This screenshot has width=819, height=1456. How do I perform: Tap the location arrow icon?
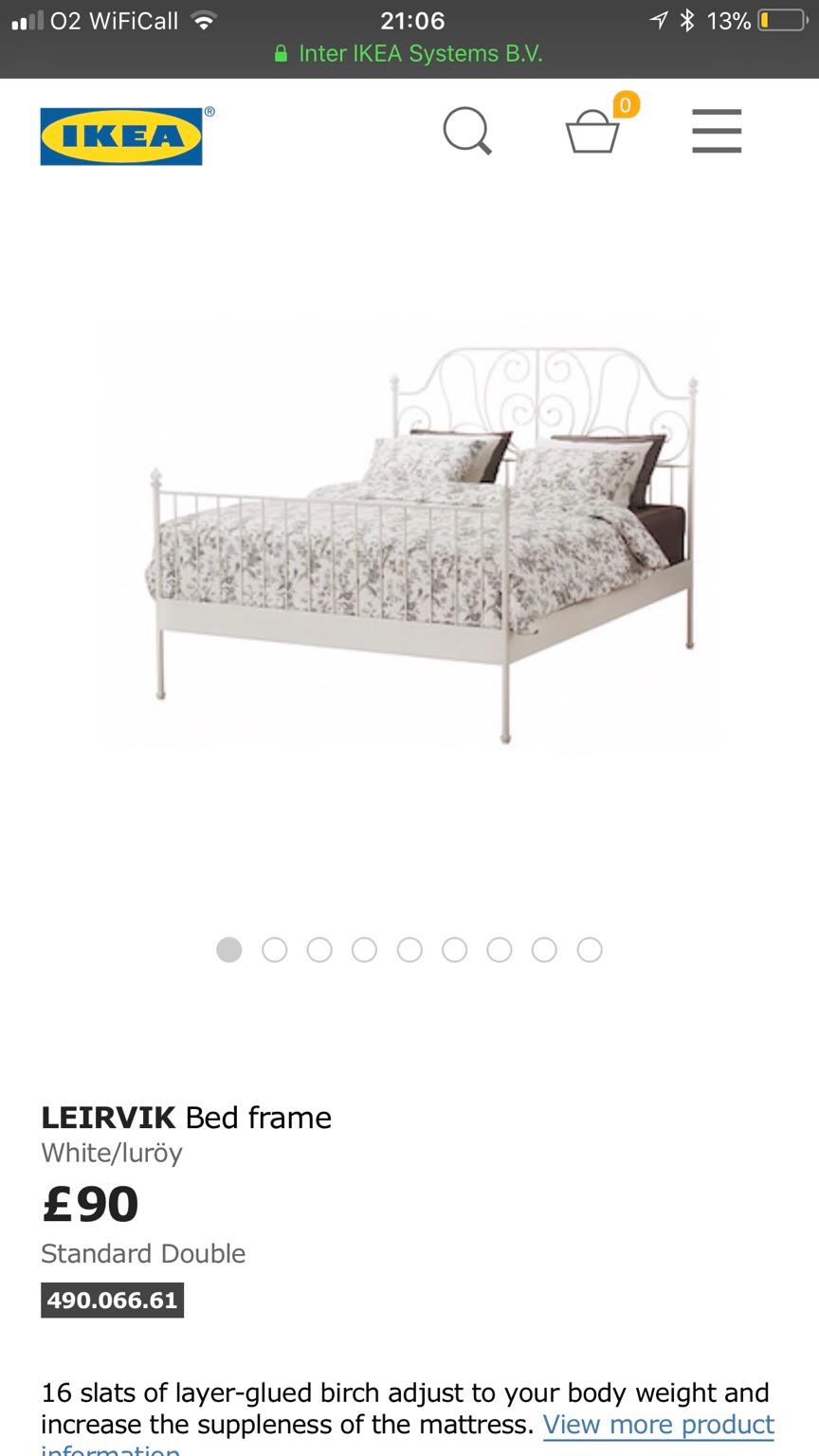click(656, 17)
